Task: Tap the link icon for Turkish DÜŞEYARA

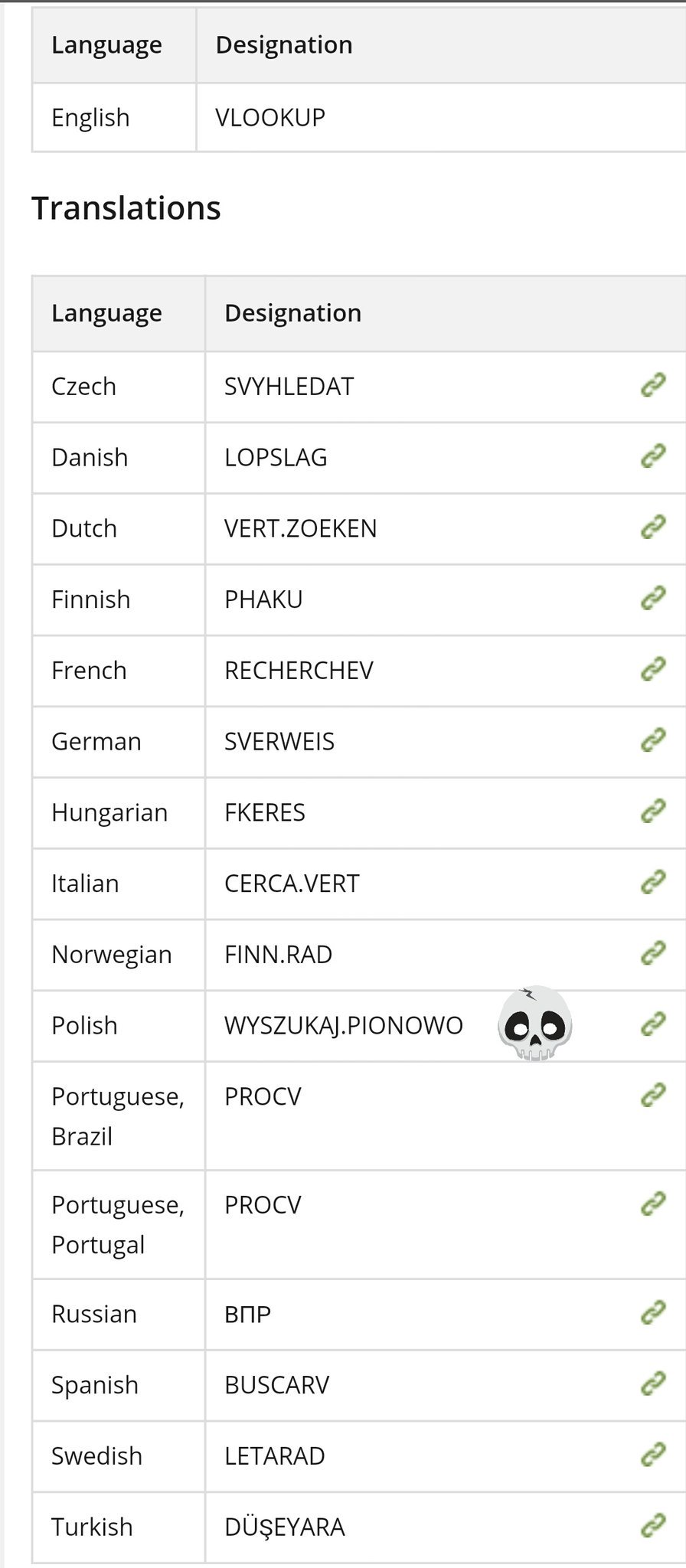Action: 653,1526
